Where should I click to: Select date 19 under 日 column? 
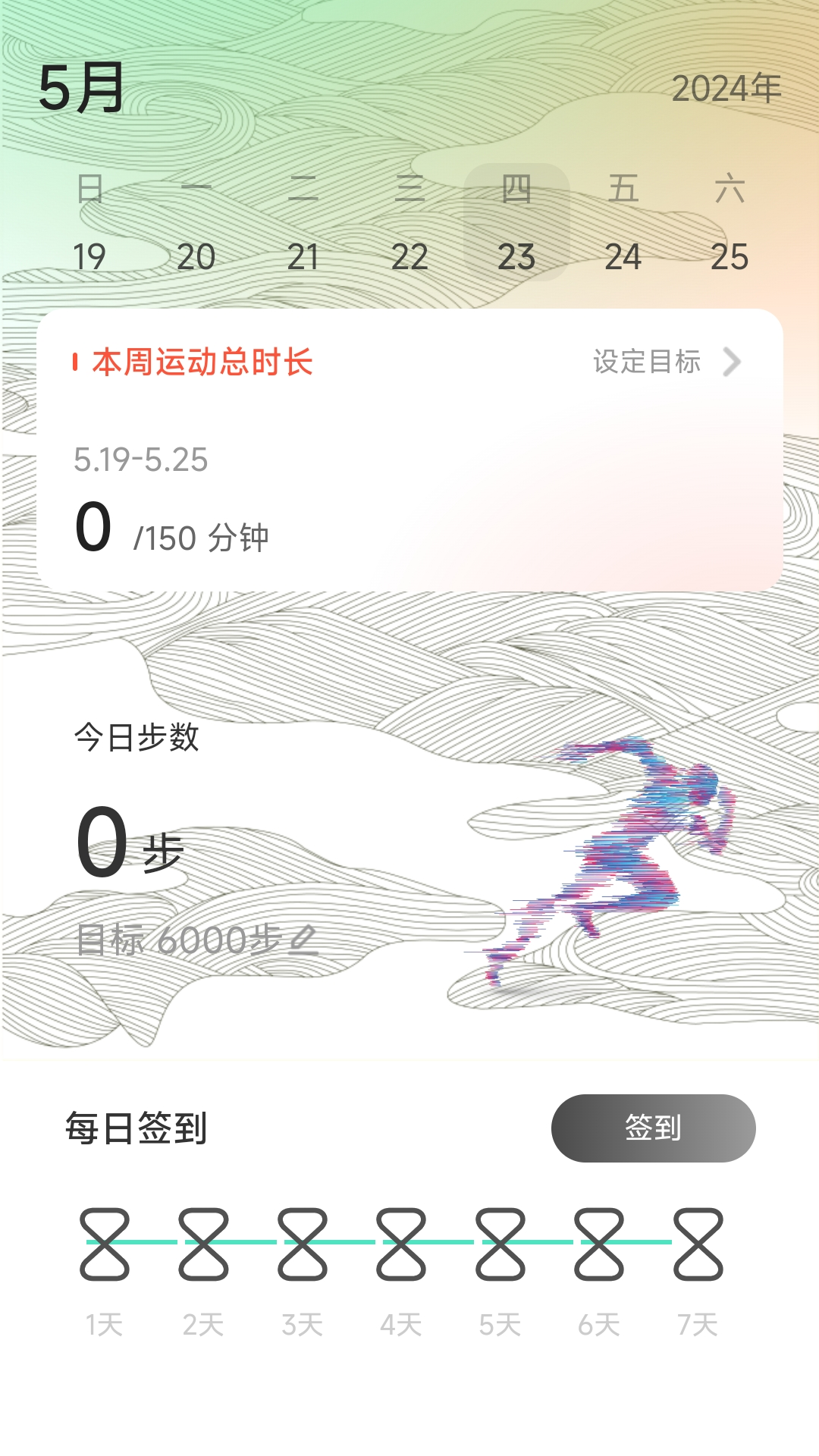tap(89, 256)
